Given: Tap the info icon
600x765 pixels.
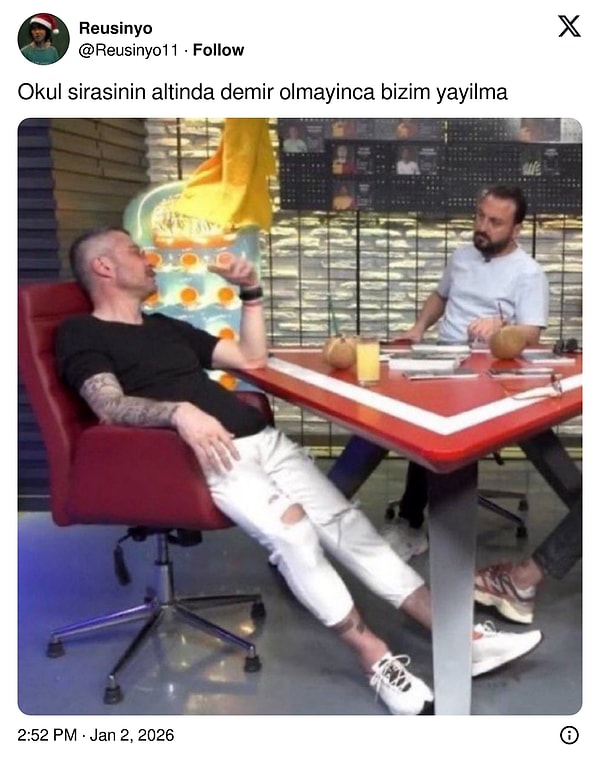Looking at the screenshot, I should tap(569, 735).
